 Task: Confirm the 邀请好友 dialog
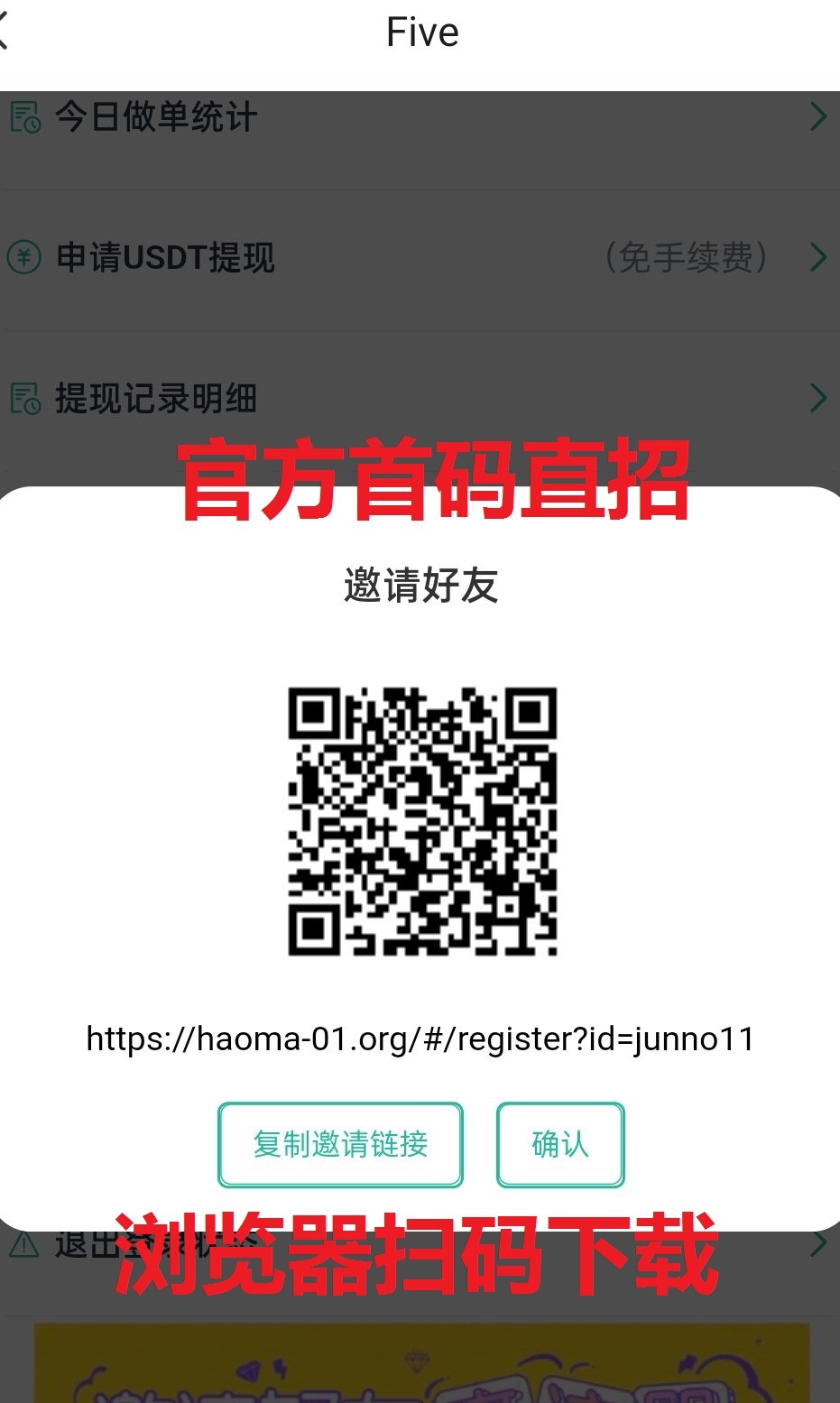tap(559, 1144)
